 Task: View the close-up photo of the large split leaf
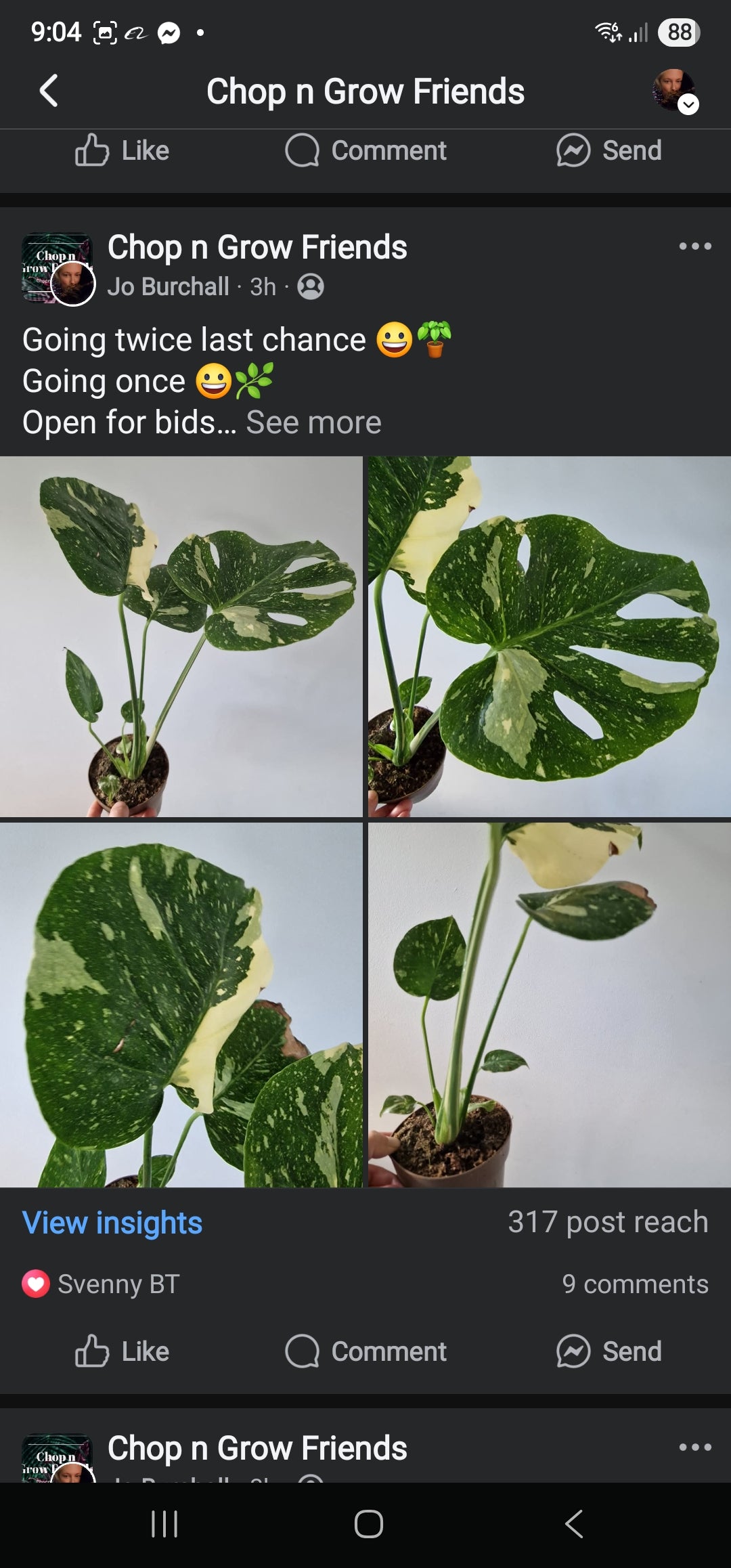550,636
